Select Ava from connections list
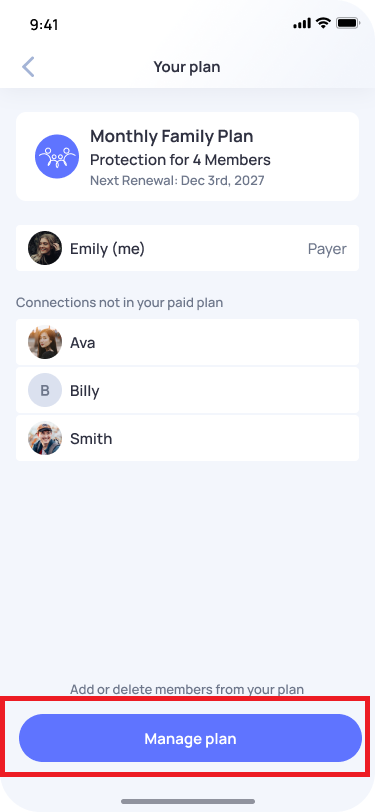The height and width of the screenshot is (812, 375). tap(188, 342)
